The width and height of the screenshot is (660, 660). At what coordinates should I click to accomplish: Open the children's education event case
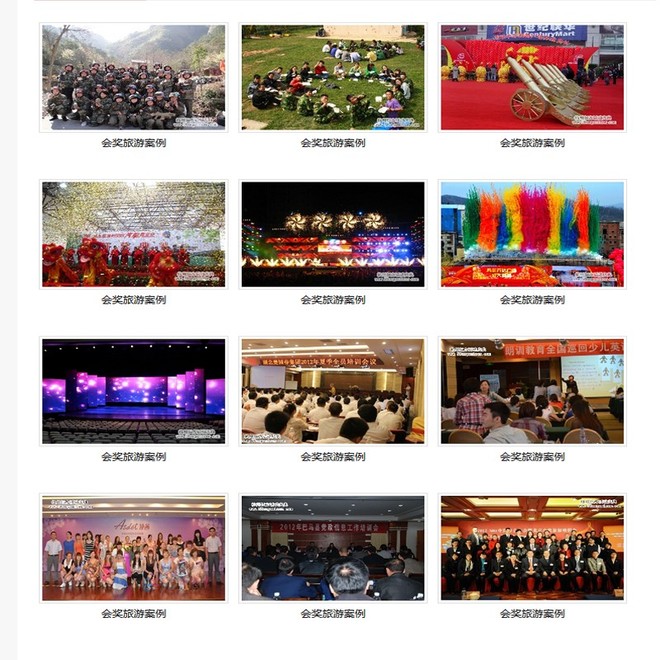(x=532, y=391)
